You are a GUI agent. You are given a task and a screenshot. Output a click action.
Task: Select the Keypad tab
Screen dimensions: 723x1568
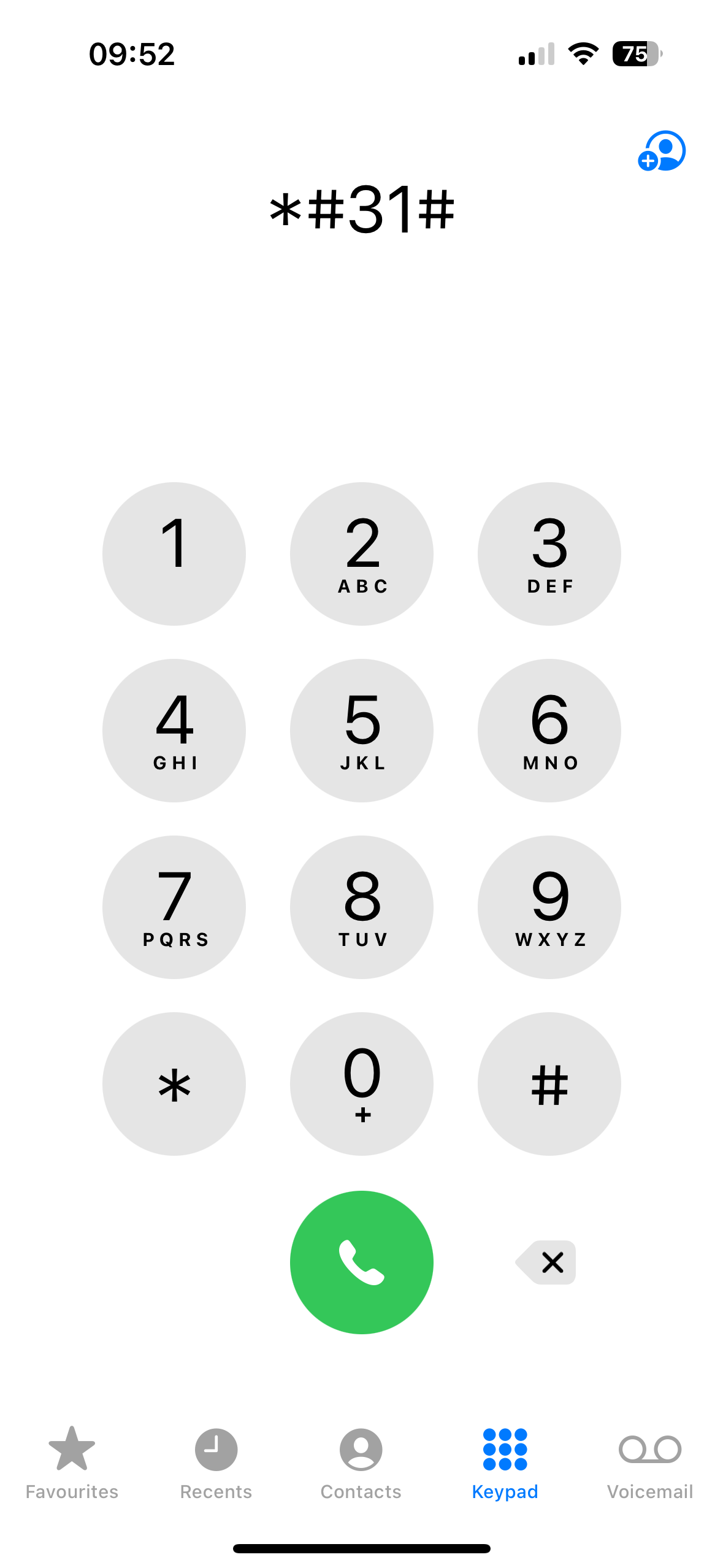[505, 1462]
